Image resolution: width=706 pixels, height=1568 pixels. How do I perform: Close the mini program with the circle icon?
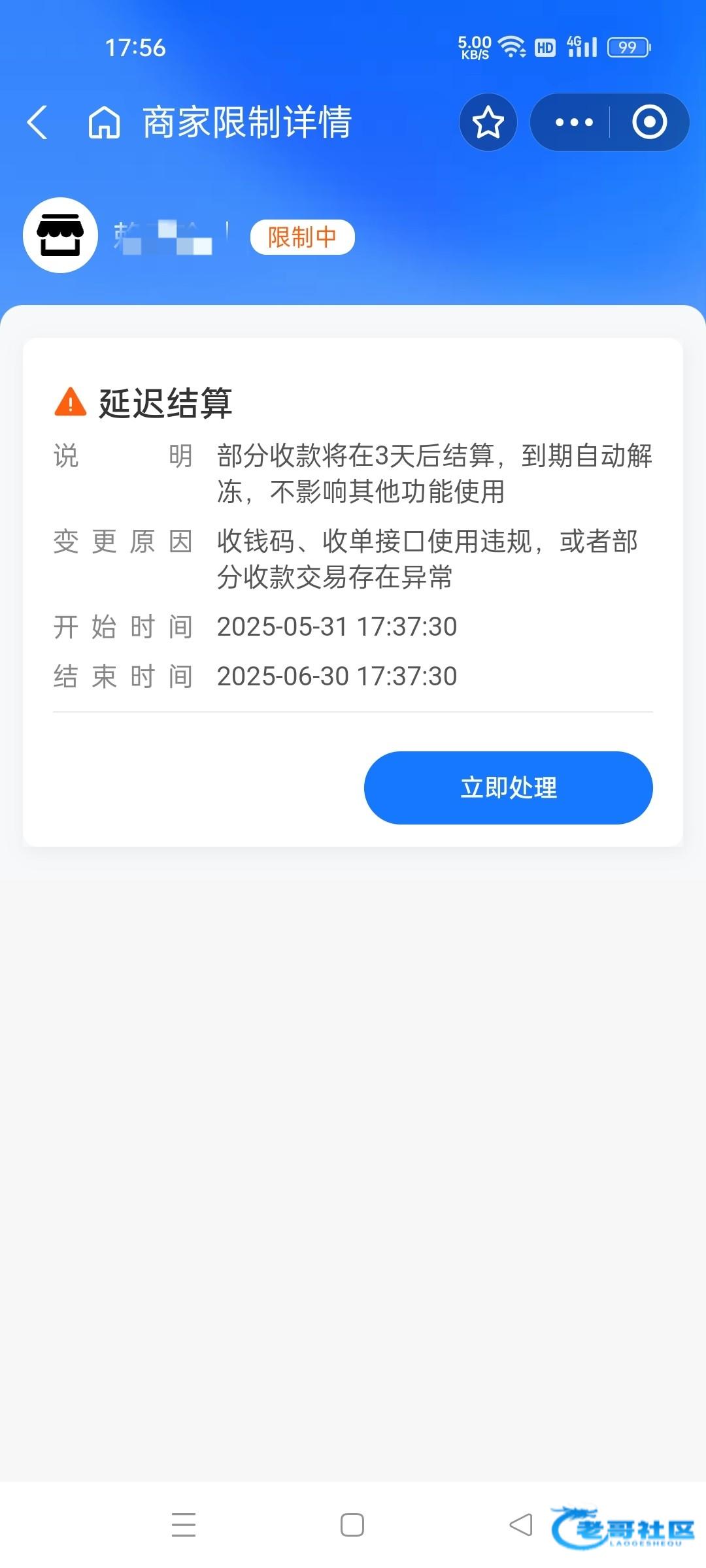(649, 122)
